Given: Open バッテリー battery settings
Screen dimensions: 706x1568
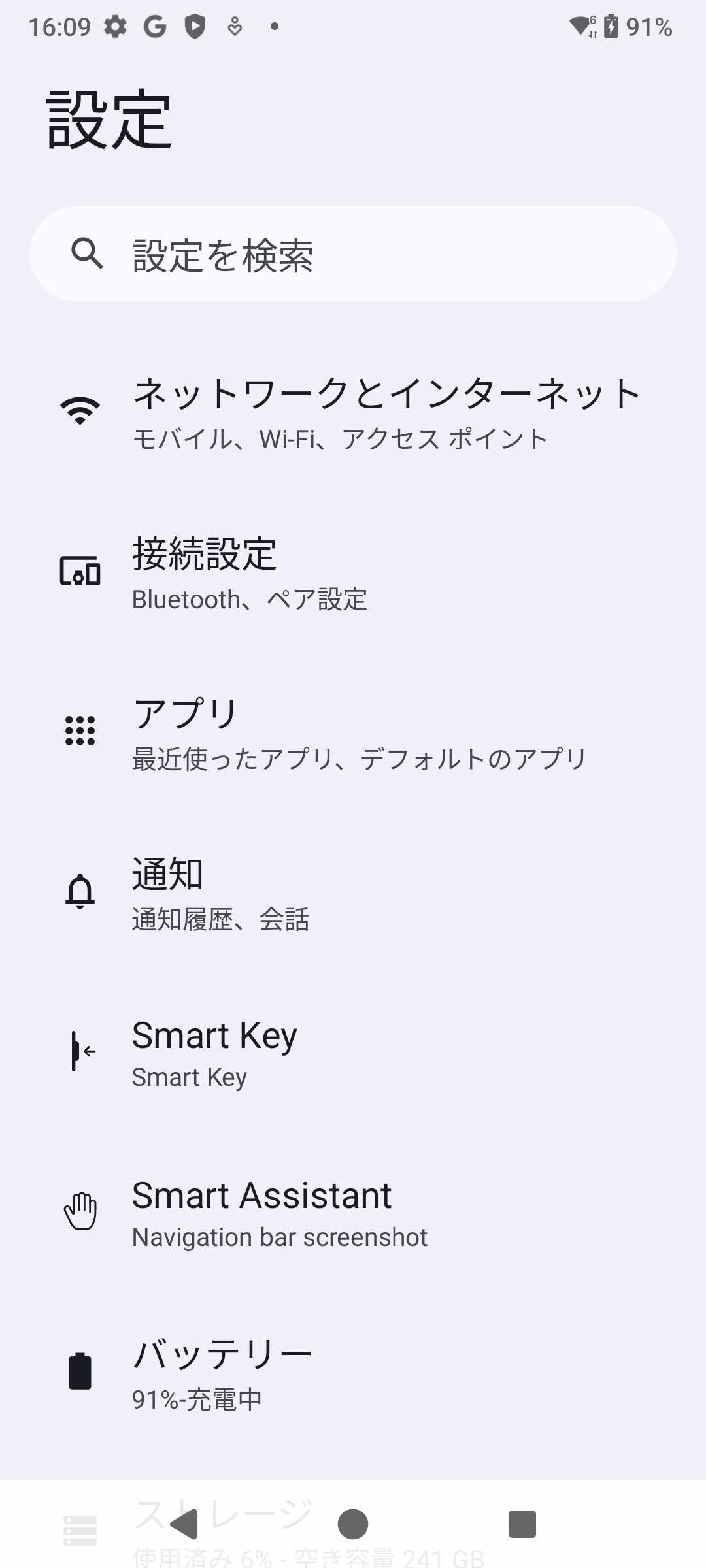Looking at the screenshot, I should point(353,1372).
